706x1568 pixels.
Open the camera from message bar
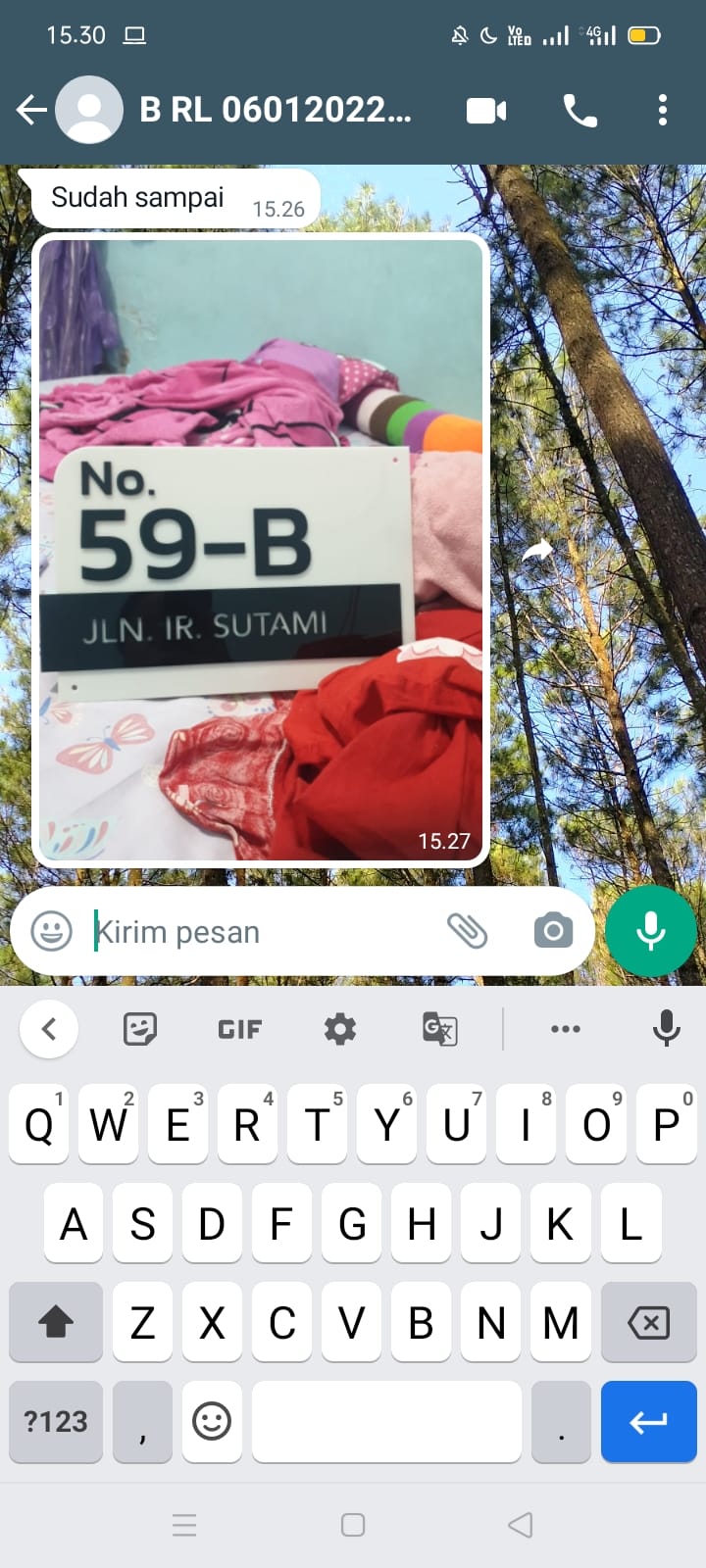coord(553,930)
